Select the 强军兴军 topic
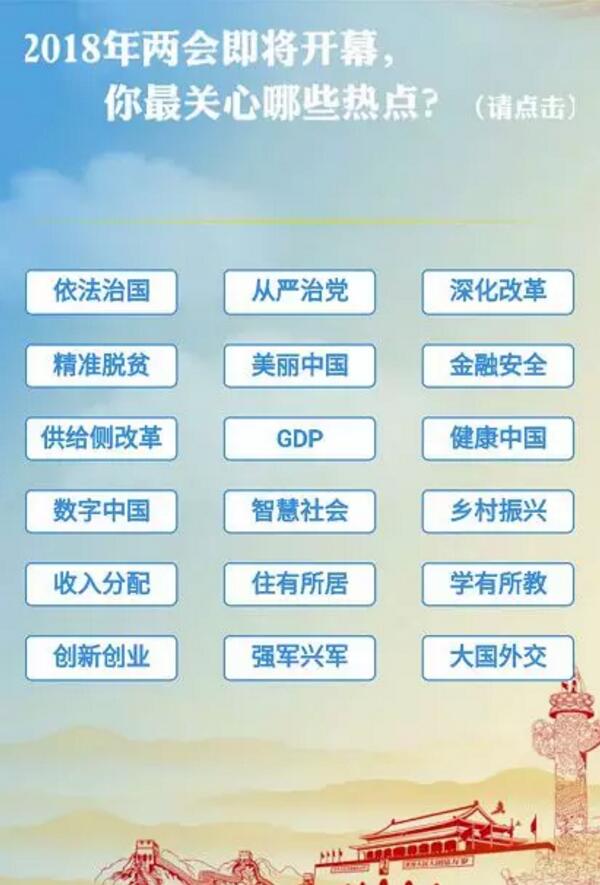The width and height of the screenshot is (600, 885). tap(299, 657)
